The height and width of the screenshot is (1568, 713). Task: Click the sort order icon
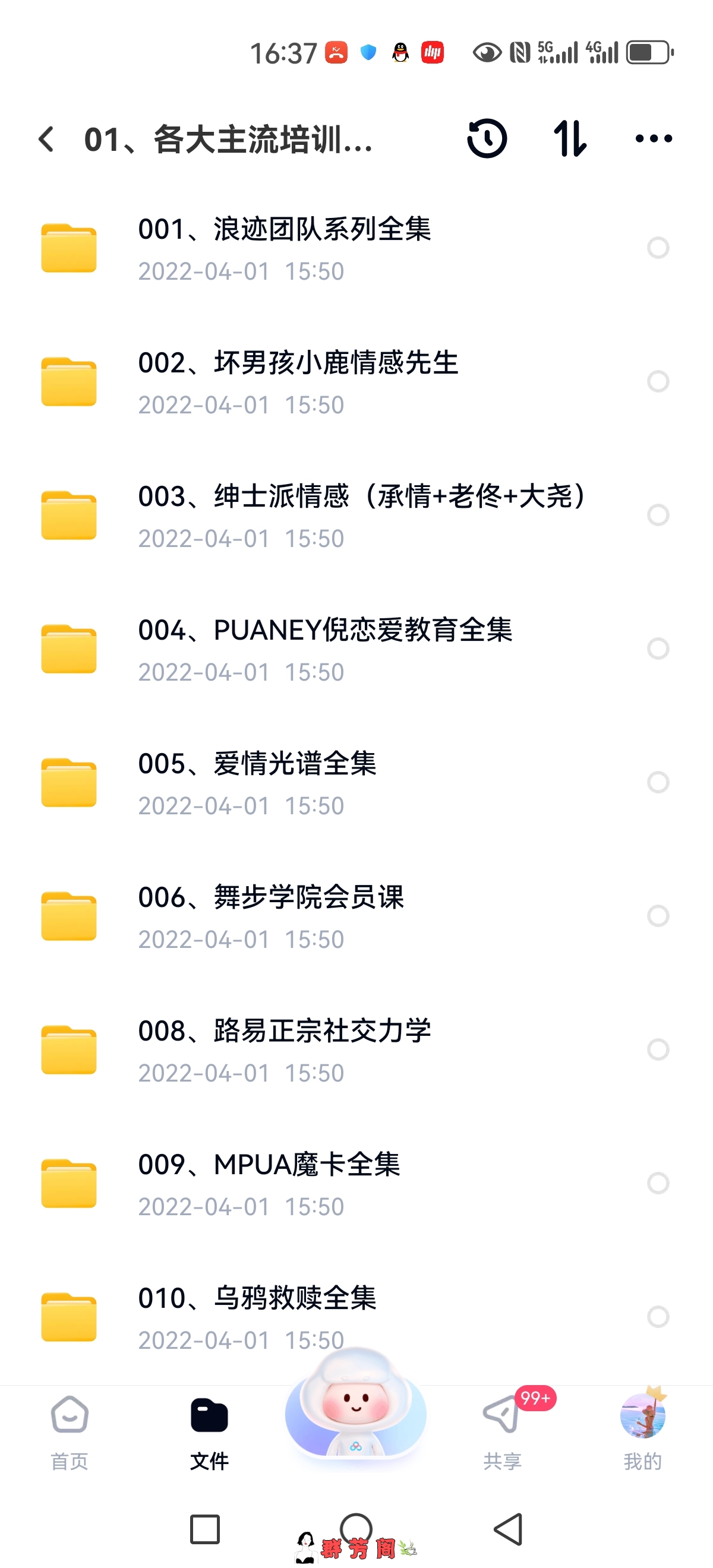point(570,139)
